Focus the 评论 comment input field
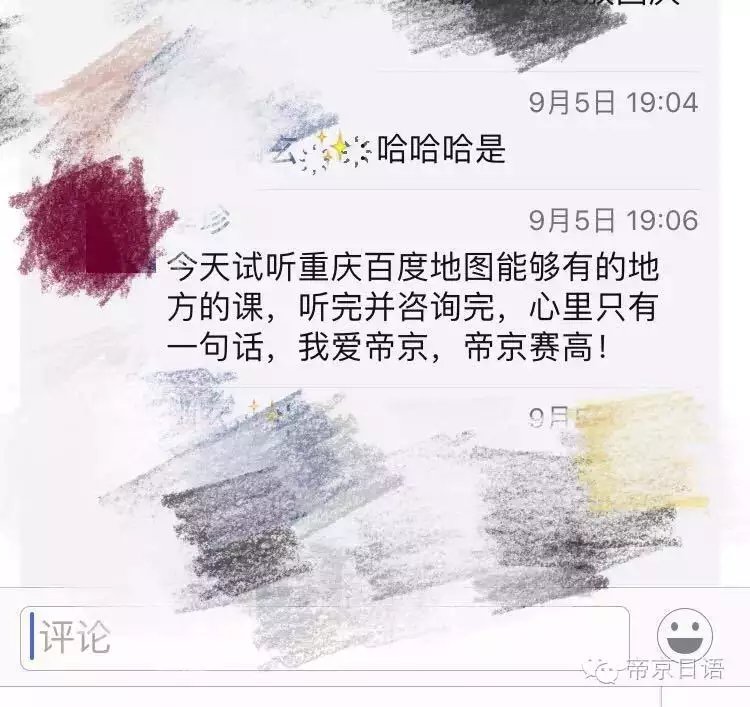This screenshot has height=707, width=750. point(325,638)
